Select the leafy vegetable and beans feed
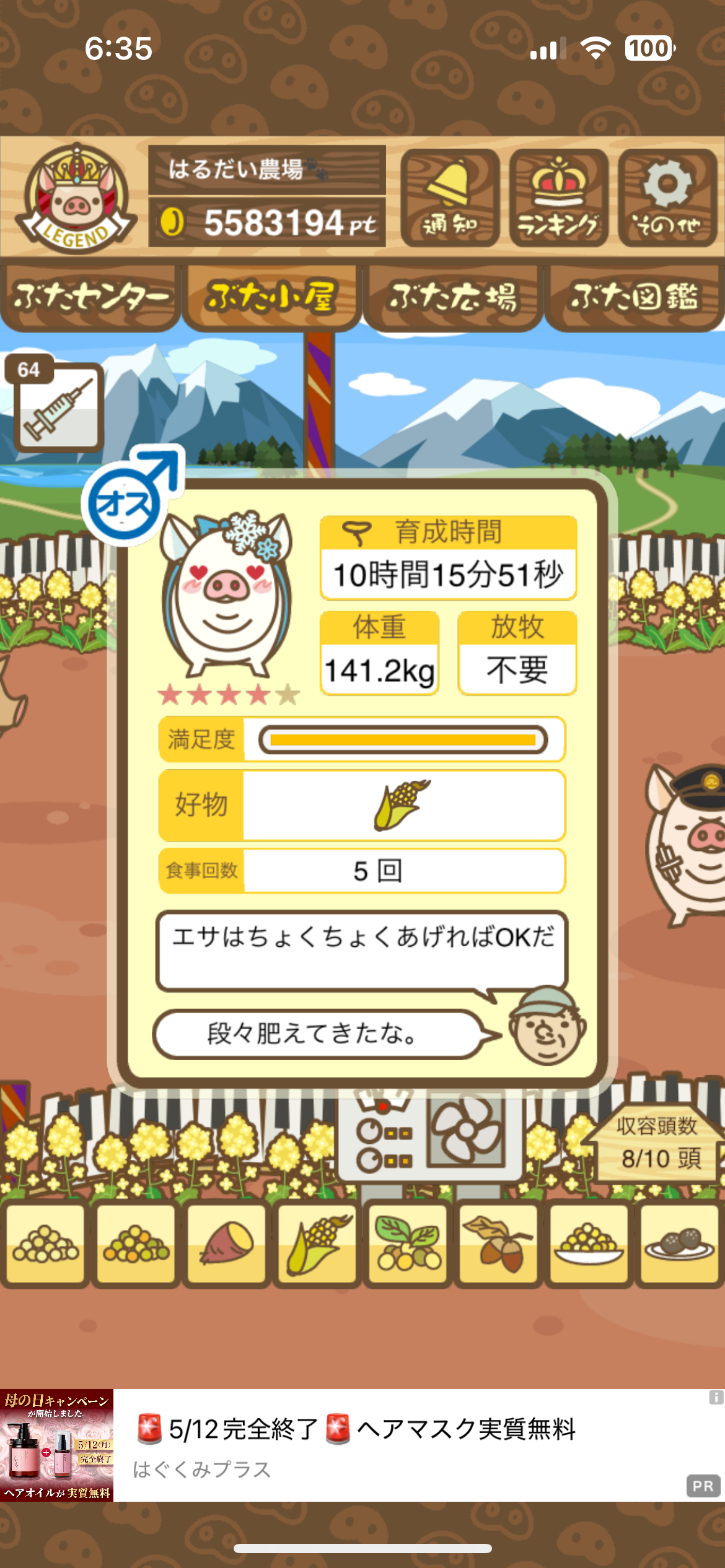Image resolution: width=725 pixels, height=1568 pixels. point(408,1244)
